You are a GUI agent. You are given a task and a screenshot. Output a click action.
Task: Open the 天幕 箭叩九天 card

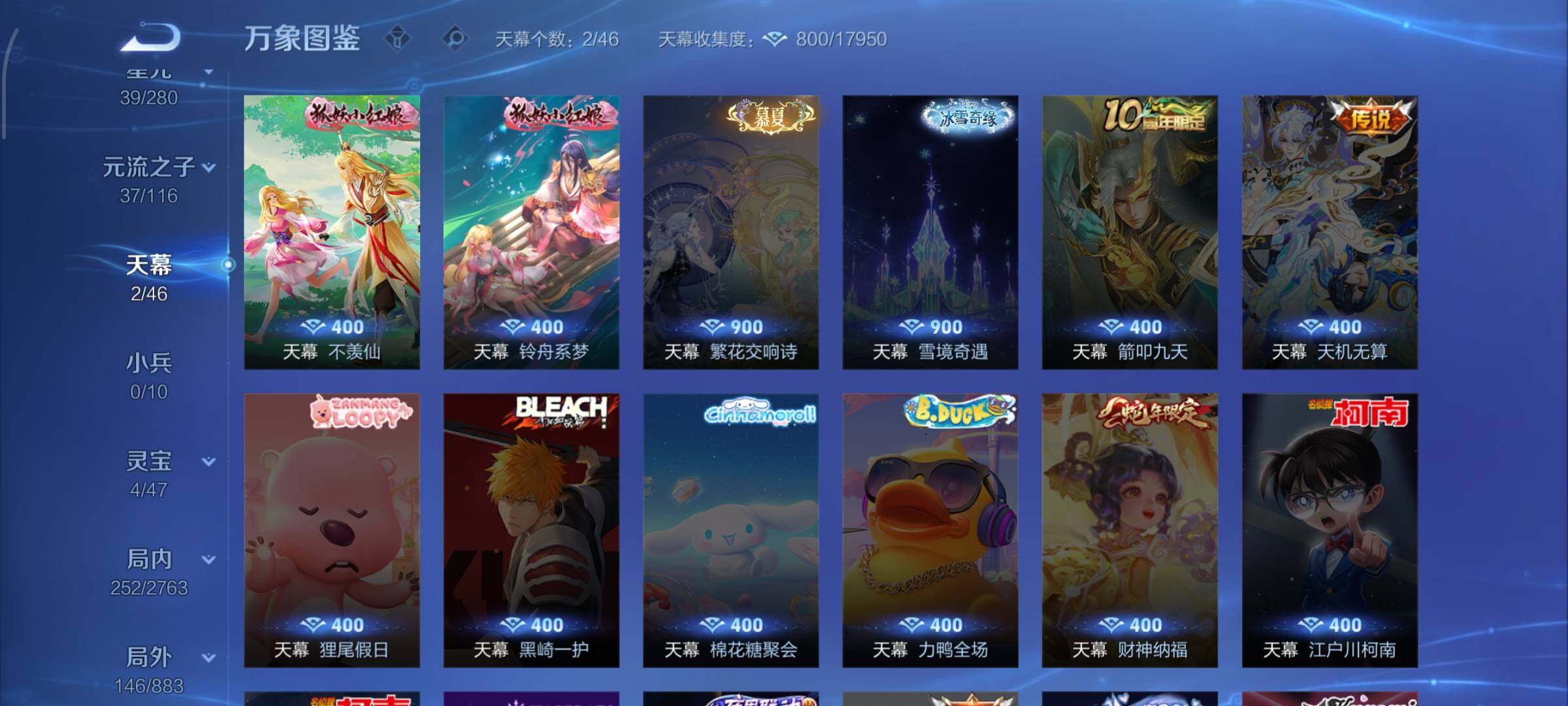[x=1130, y=232]
